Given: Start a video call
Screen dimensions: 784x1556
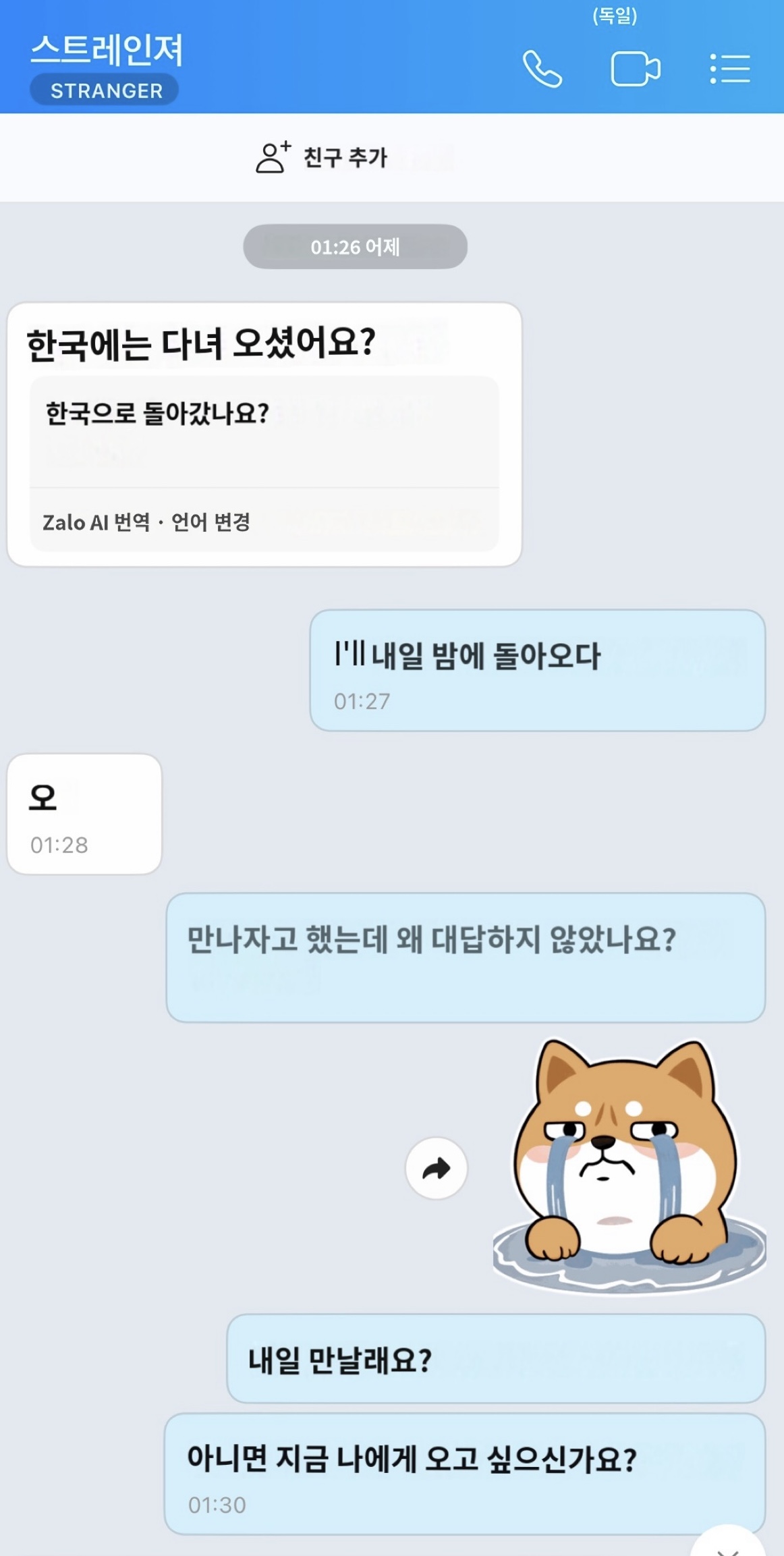Looking at the screenshot, I should [635, 69].
